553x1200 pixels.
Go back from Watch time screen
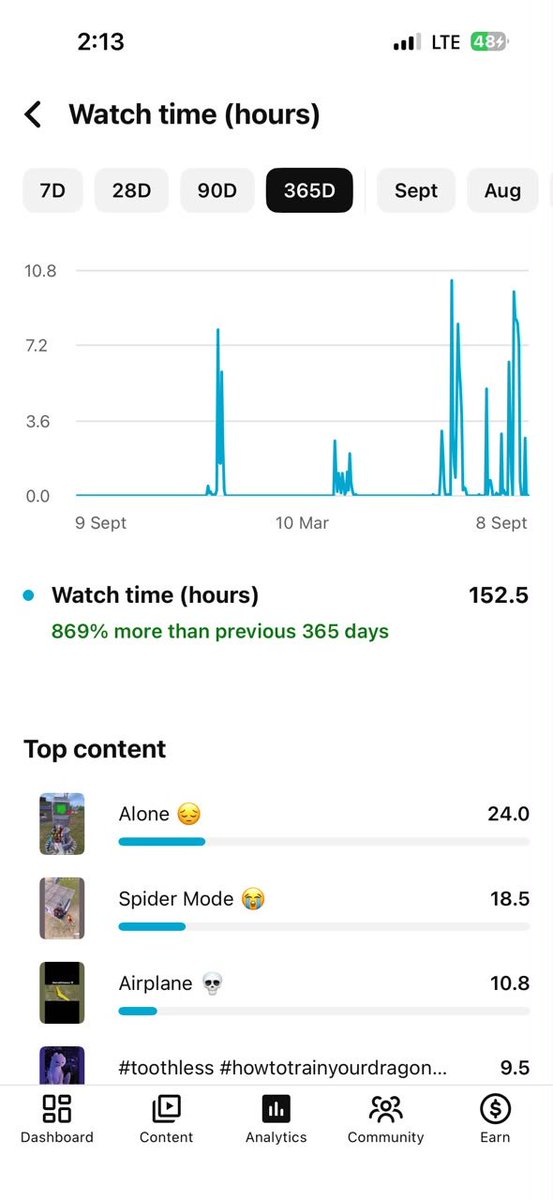[33, 114]
